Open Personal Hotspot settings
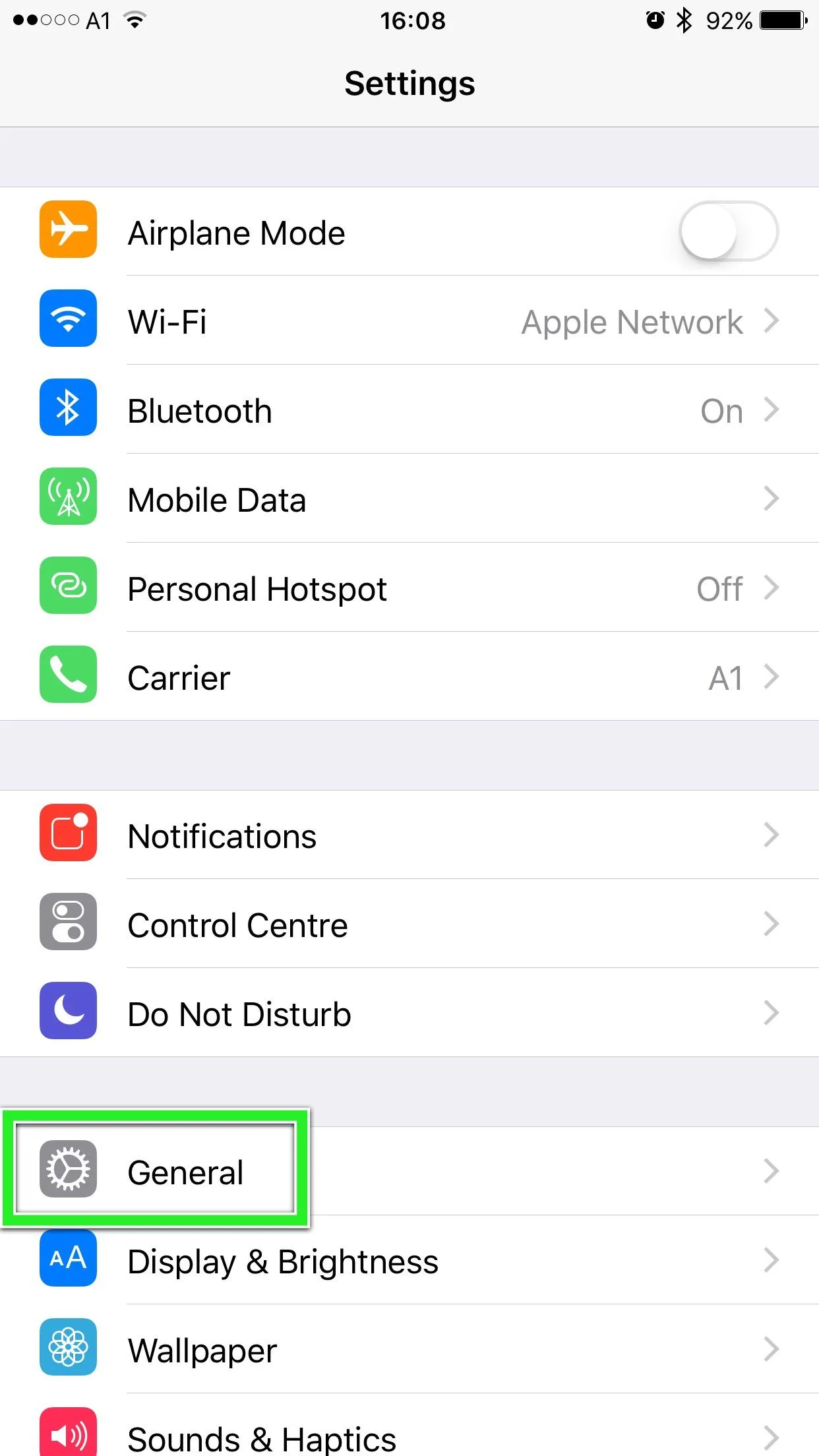Viewport: 819px width, 1456px height. (409, 589)
